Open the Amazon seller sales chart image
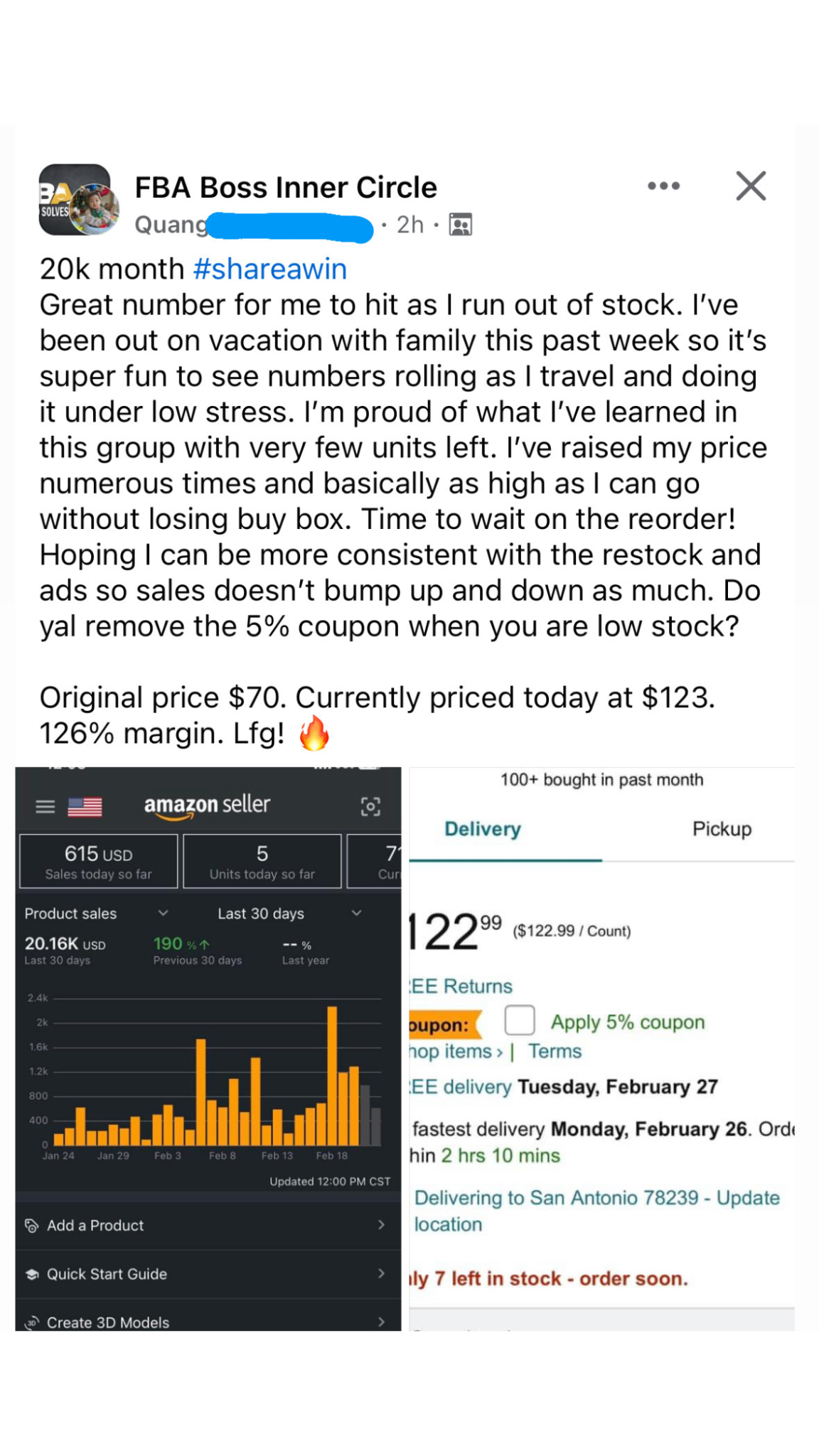This screenshot has height=1456, width=819. 208,1048
